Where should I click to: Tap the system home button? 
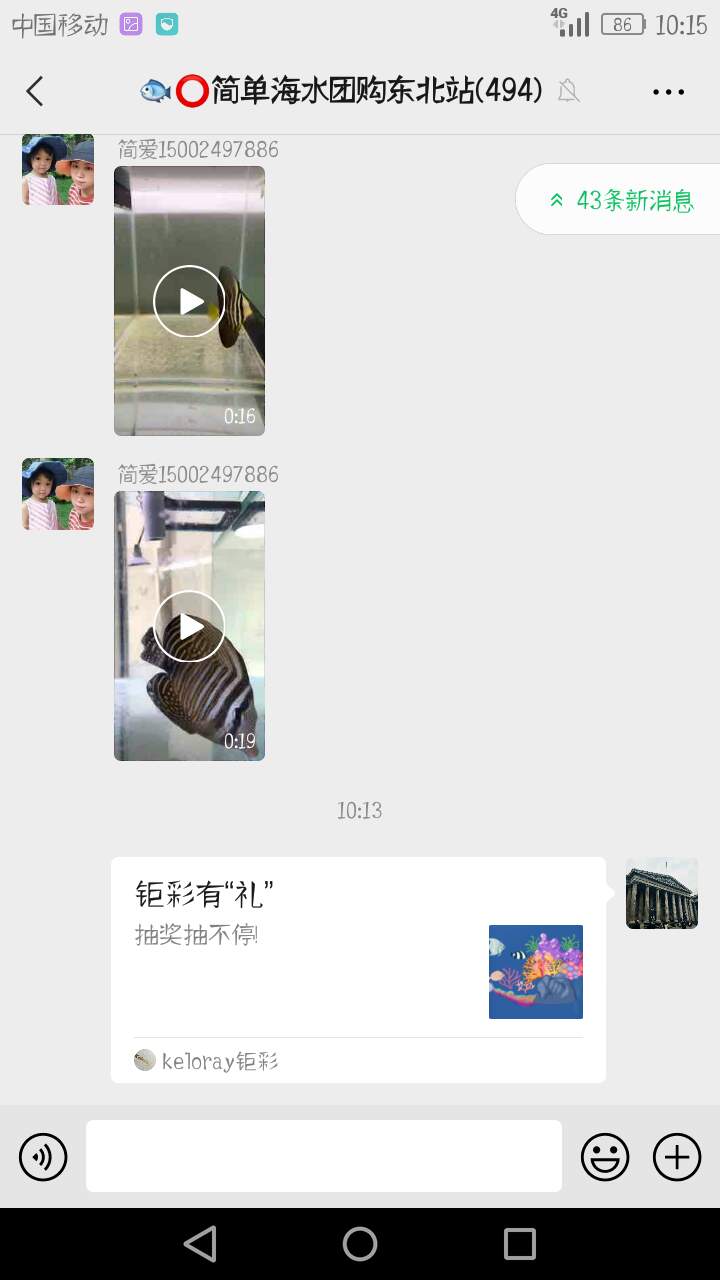coord(360,1244)
